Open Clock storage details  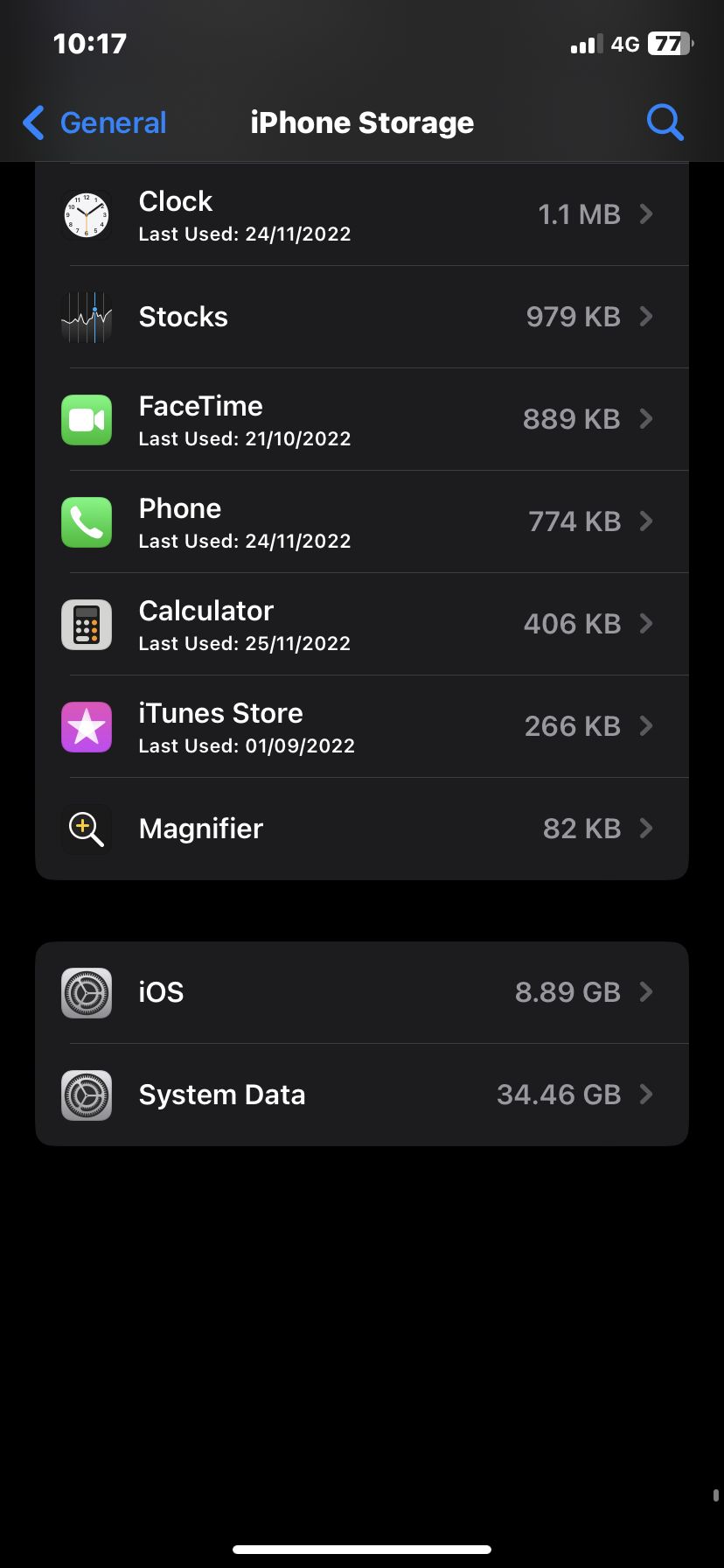(362, 214)
